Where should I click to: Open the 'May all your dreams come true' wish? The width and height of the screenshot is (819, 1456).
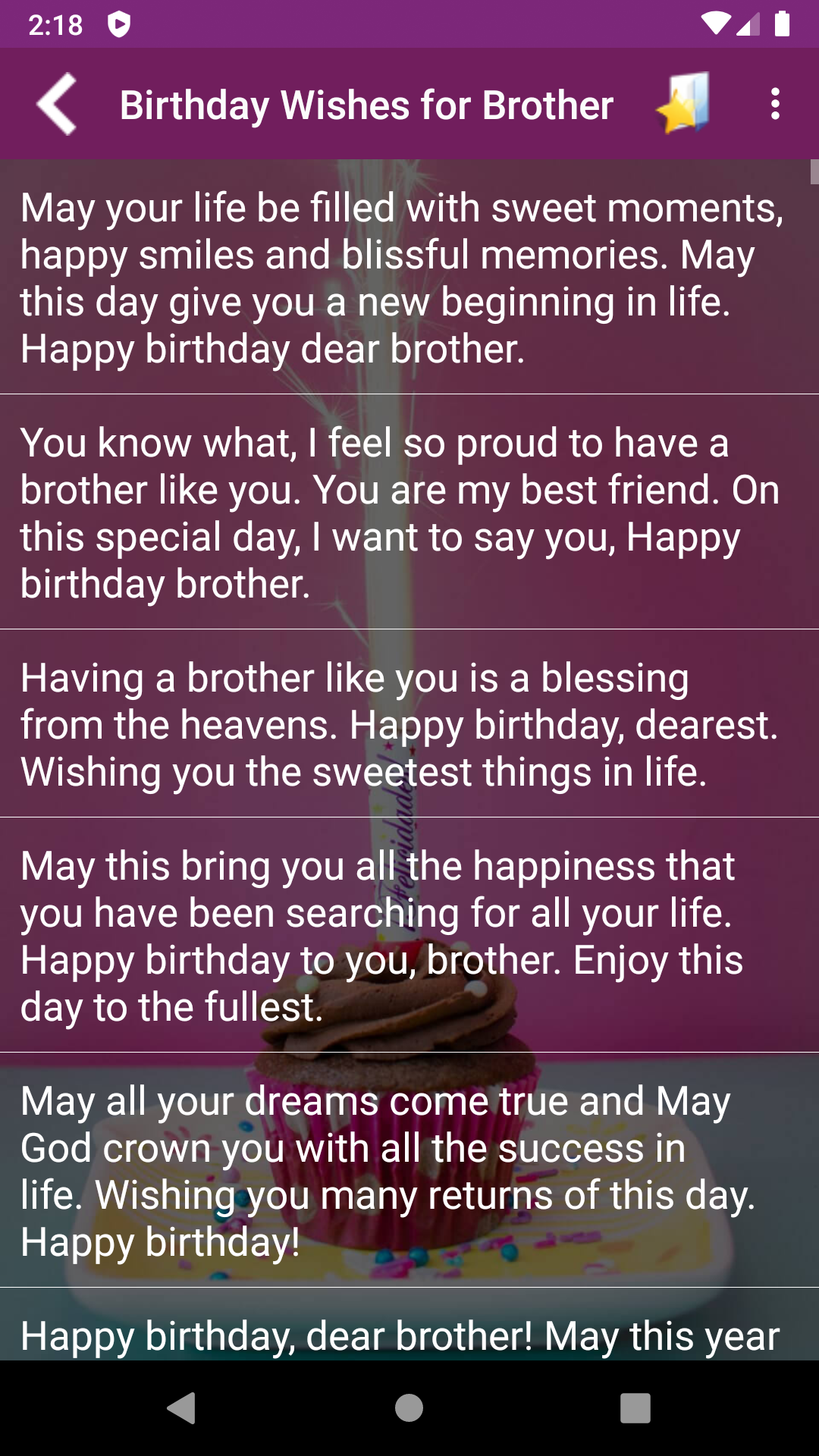point(409,1171)
